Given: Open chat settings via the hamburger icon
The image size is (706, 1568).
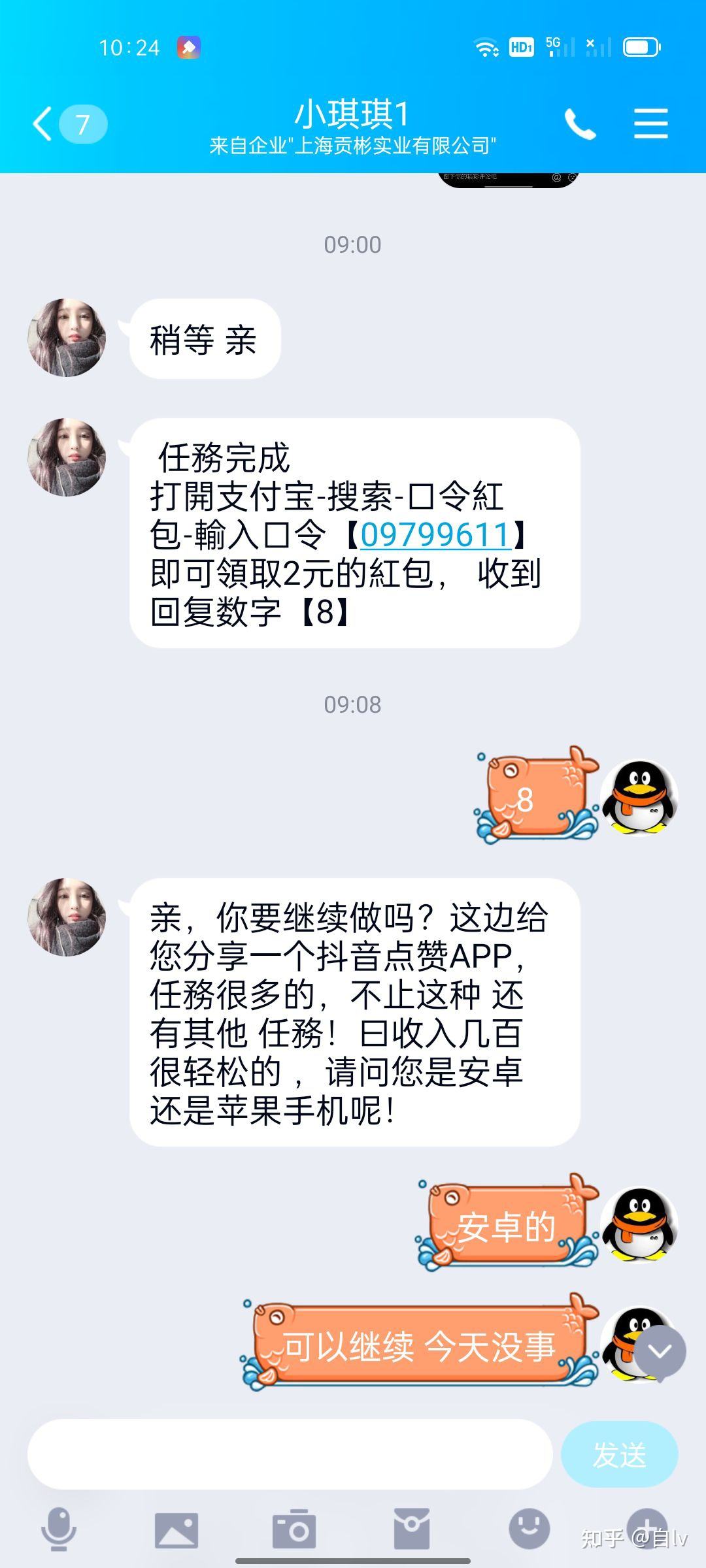Looking at the screenshot, I should 651,123.
